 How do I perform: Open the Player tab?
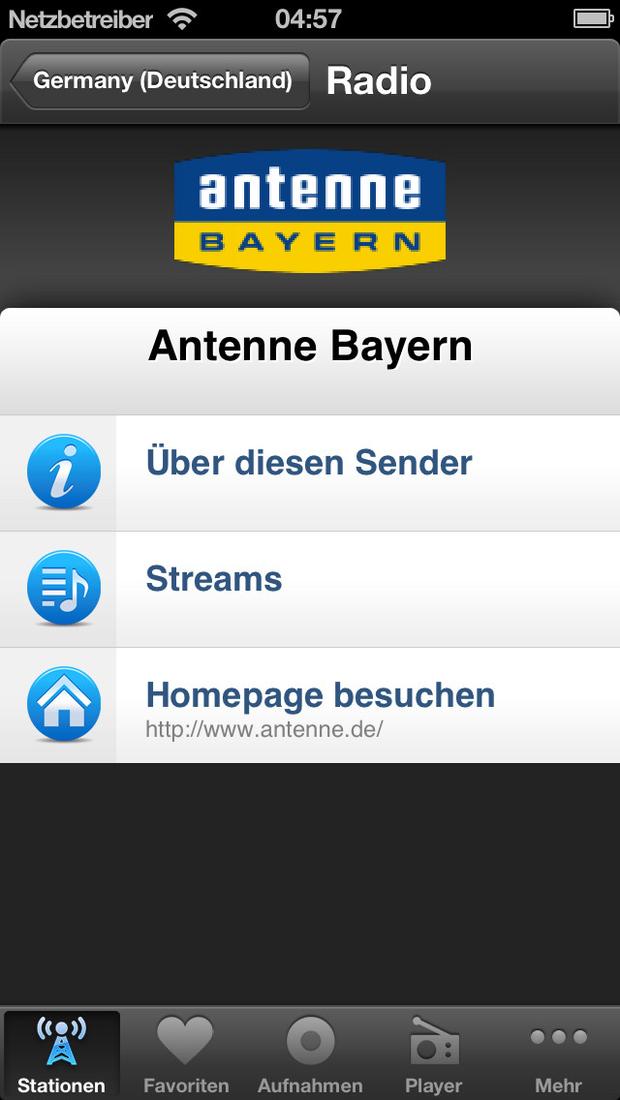tap(434, 1054)
